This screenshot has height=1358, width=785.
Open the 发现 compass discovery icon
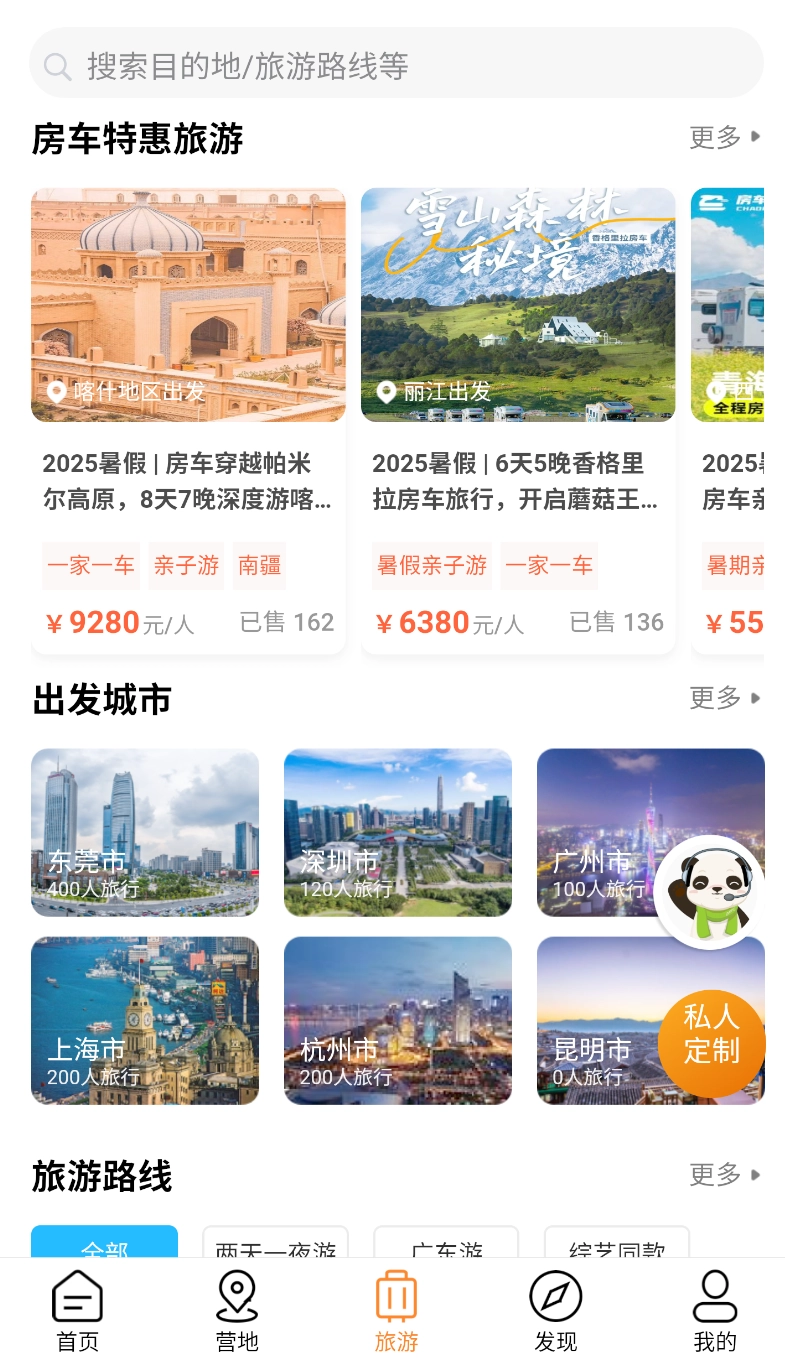point(555,1295)
